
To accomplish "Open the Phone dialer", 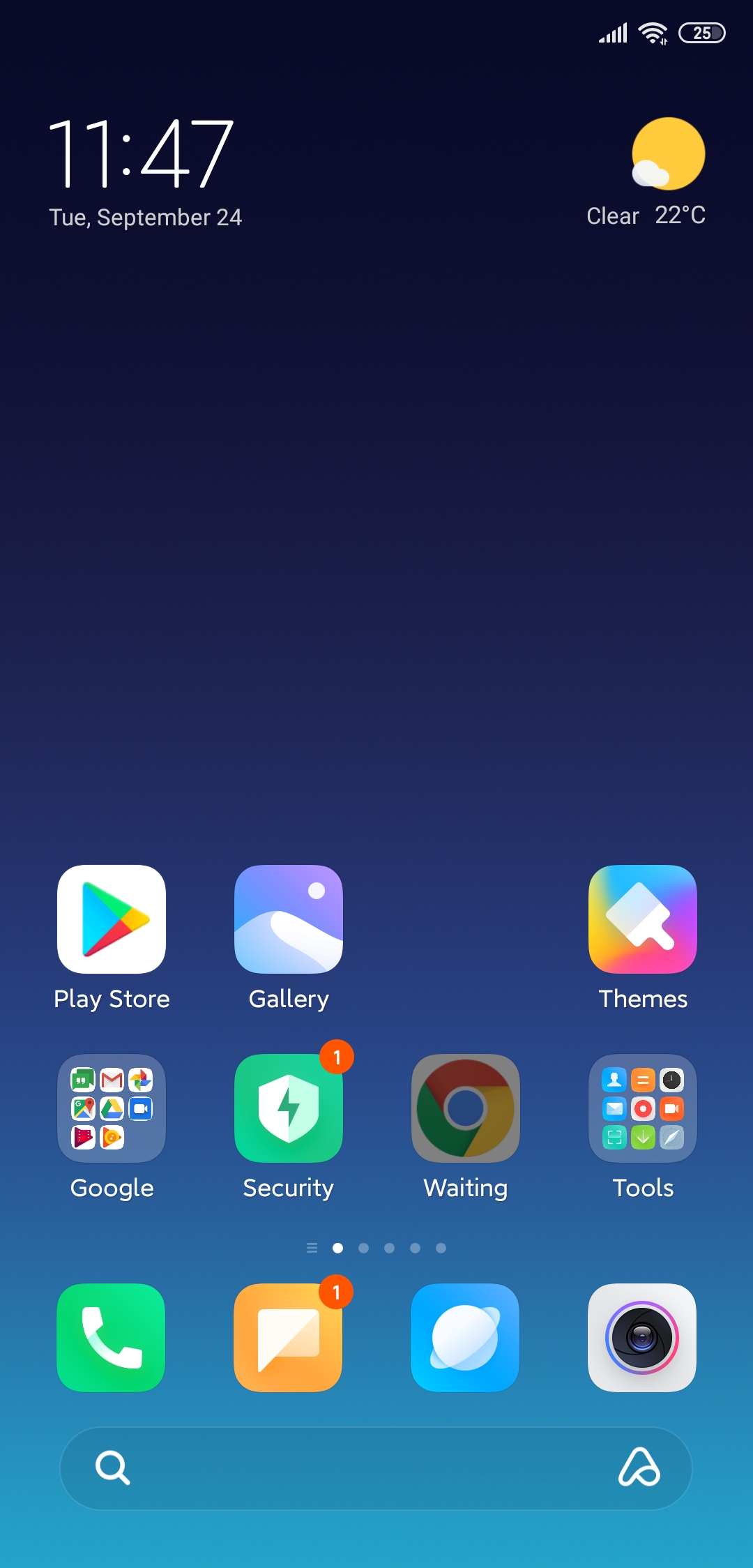I will 112,1337.
